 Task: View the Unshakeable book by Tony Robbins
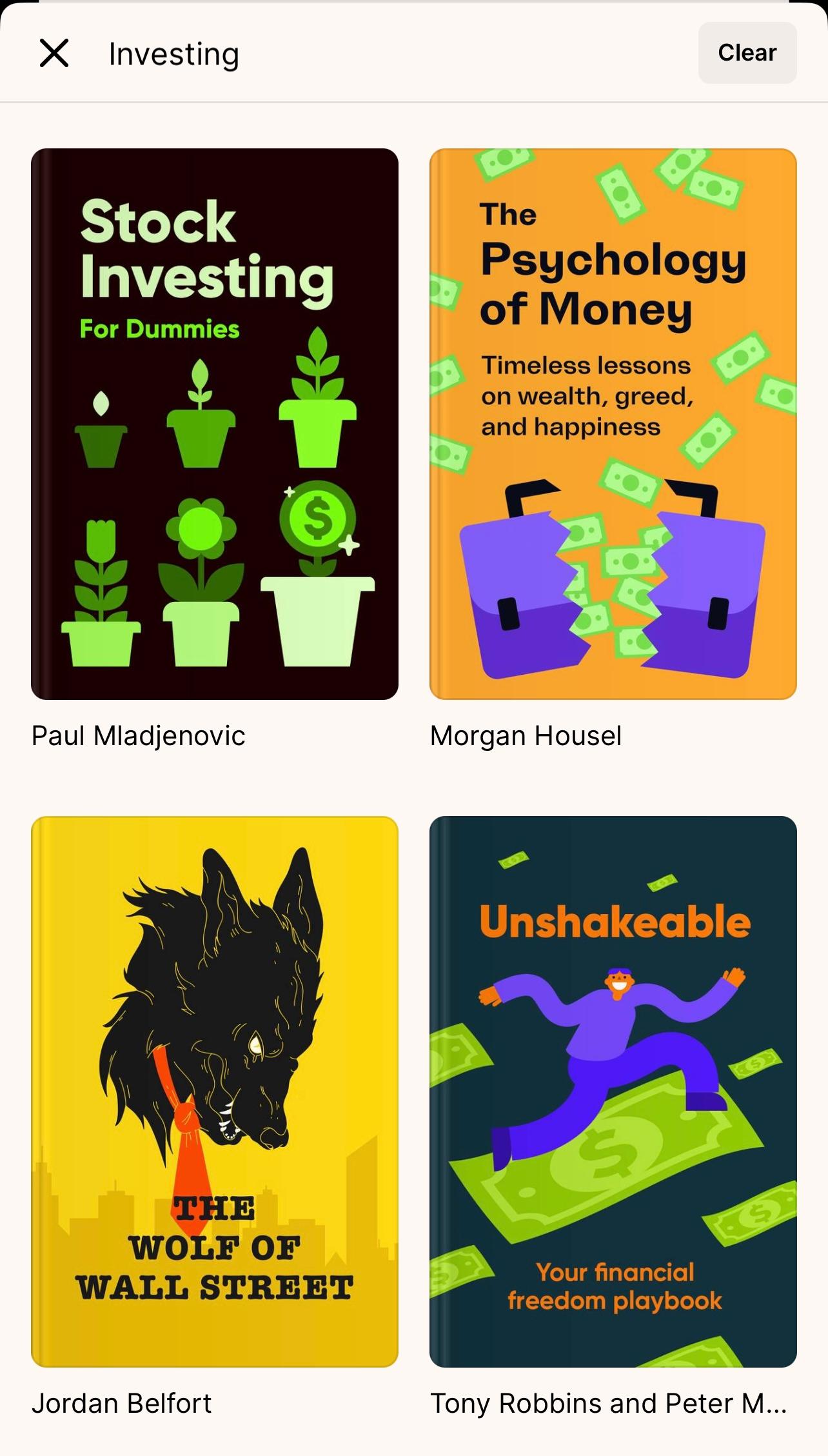pos(613,1091)
